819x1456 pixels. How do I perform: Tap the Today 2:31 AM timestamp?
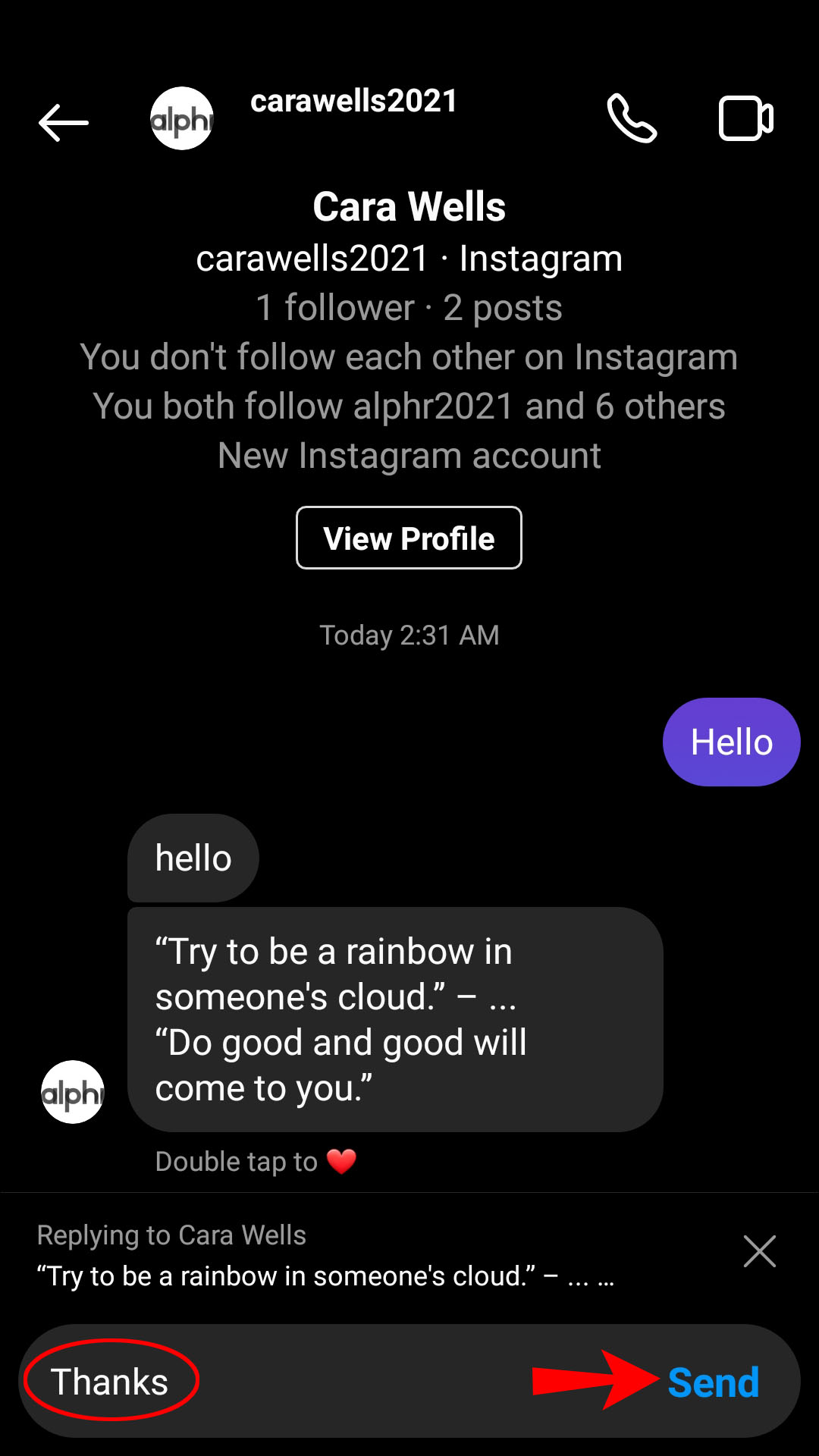[409, 634]
